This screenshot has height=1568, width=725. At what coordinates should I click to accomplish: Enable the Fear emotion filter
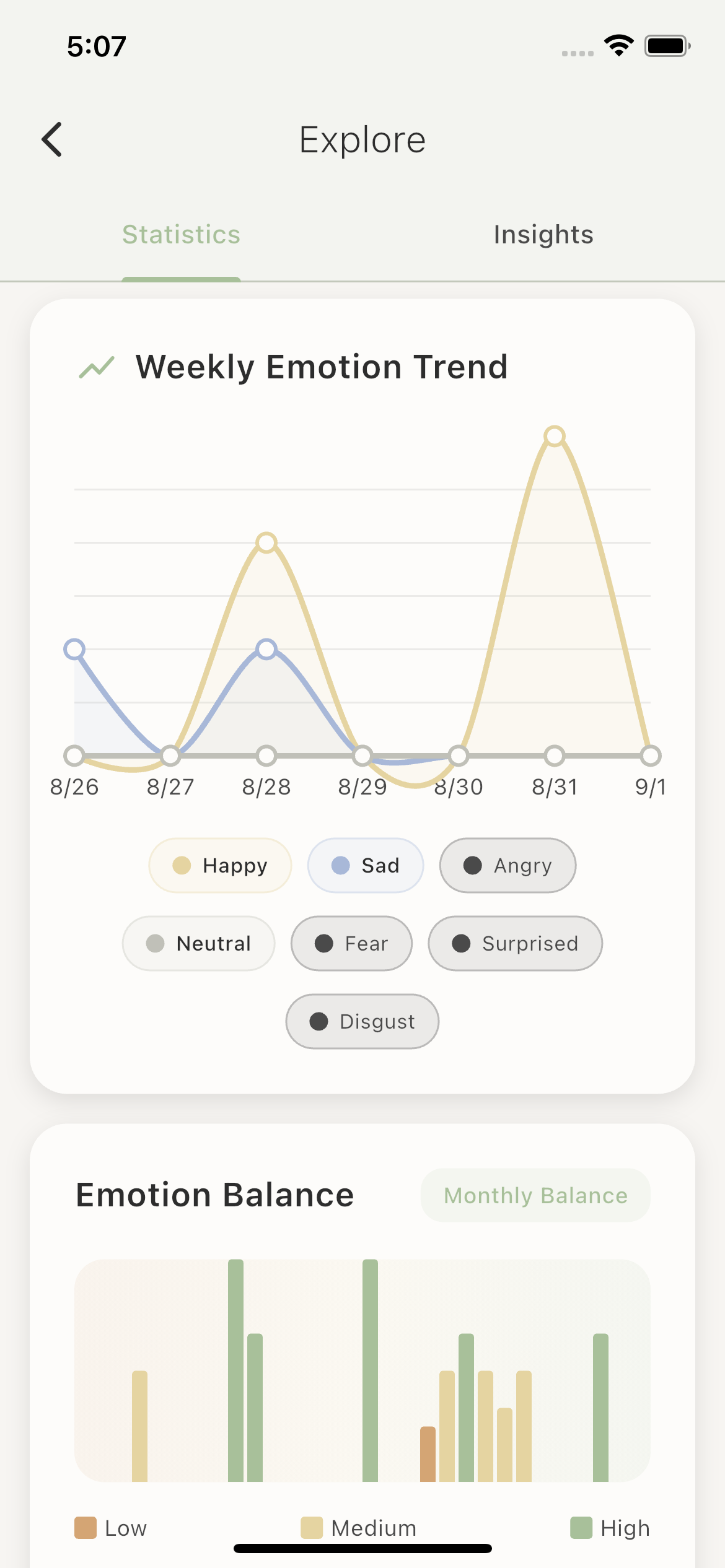[x=351, y=943]
